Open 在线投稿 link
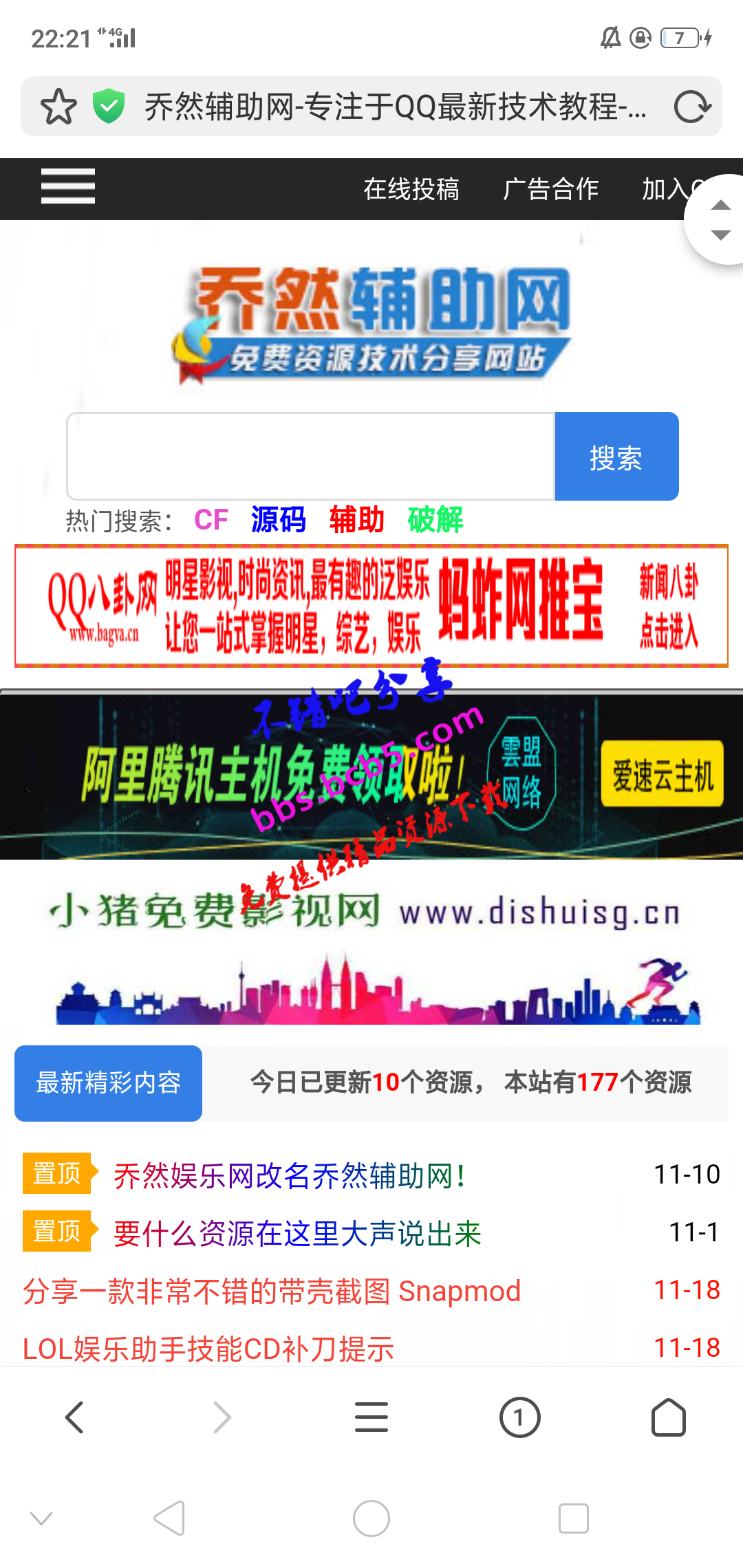This screenshot has width=743, height=1568. point(411,189)
